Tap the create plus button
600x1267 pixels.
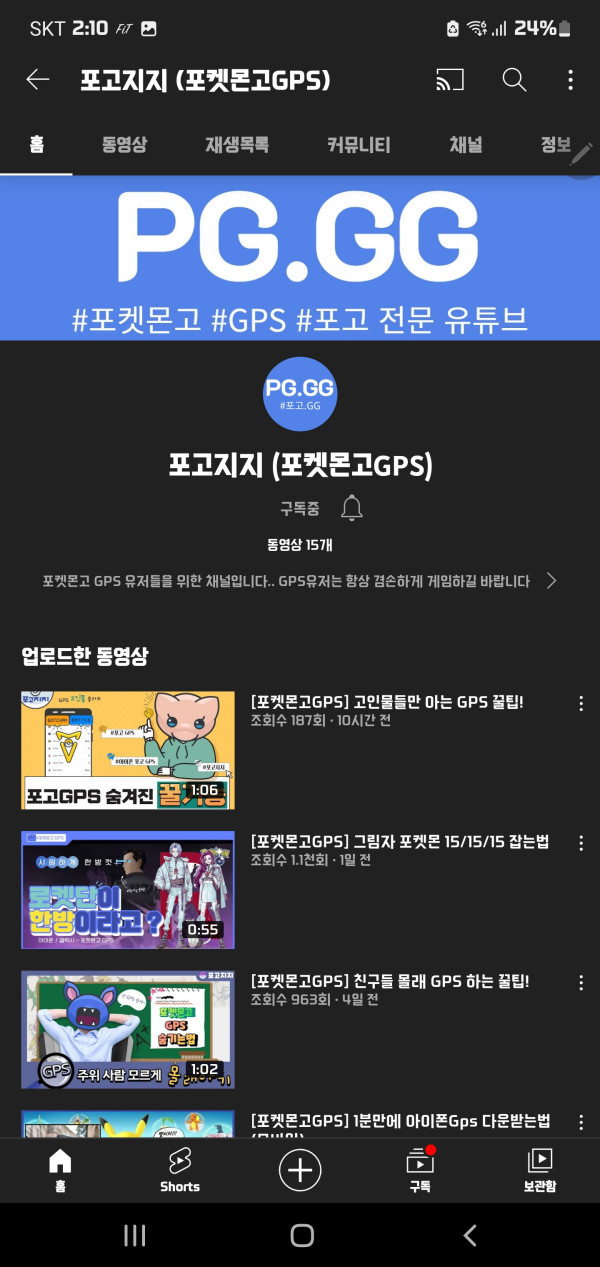coord(300,1169)
